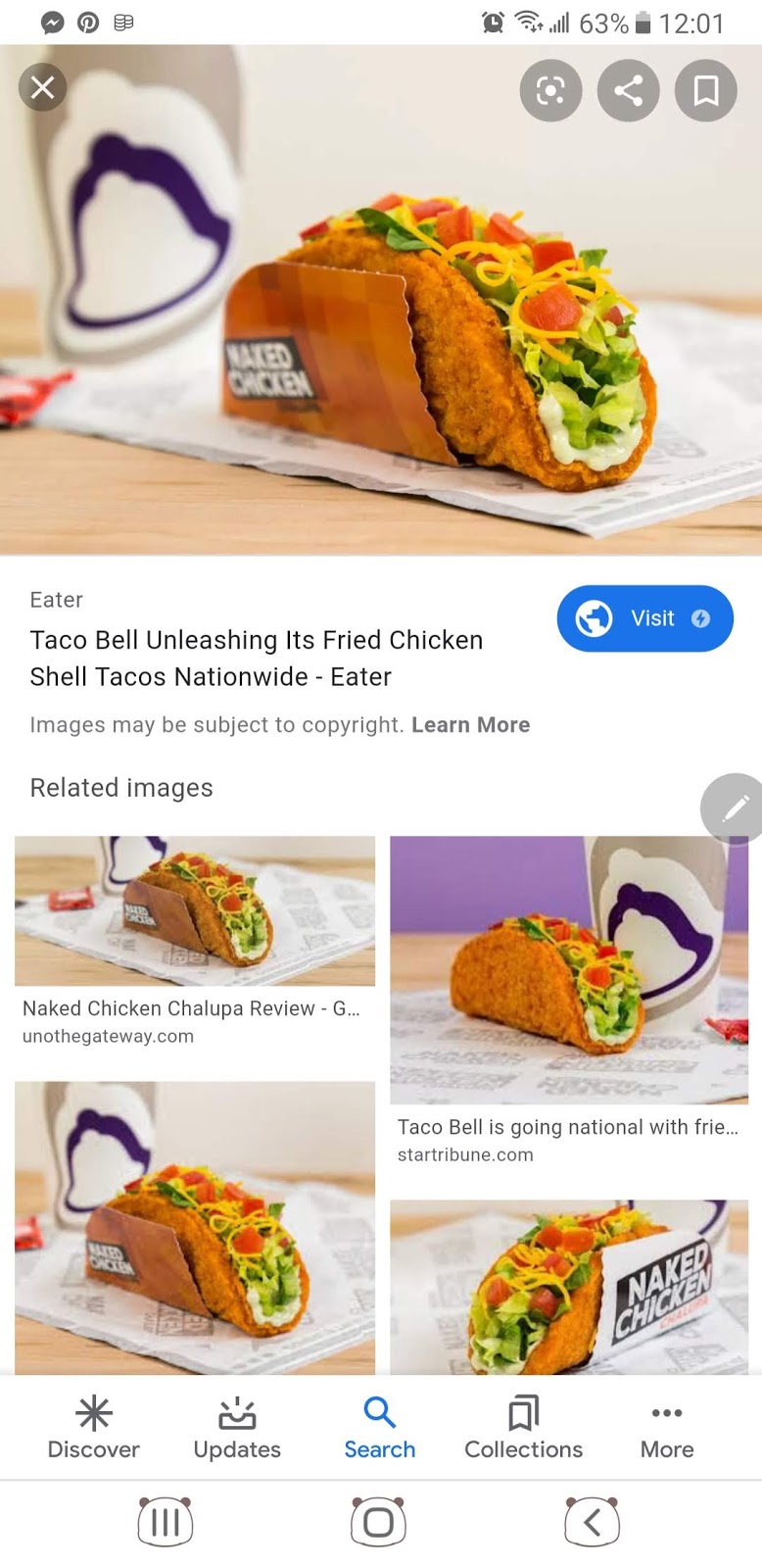Open Pinterest from the status bar
Viewport: 762px width, 1568px height.
88,22
